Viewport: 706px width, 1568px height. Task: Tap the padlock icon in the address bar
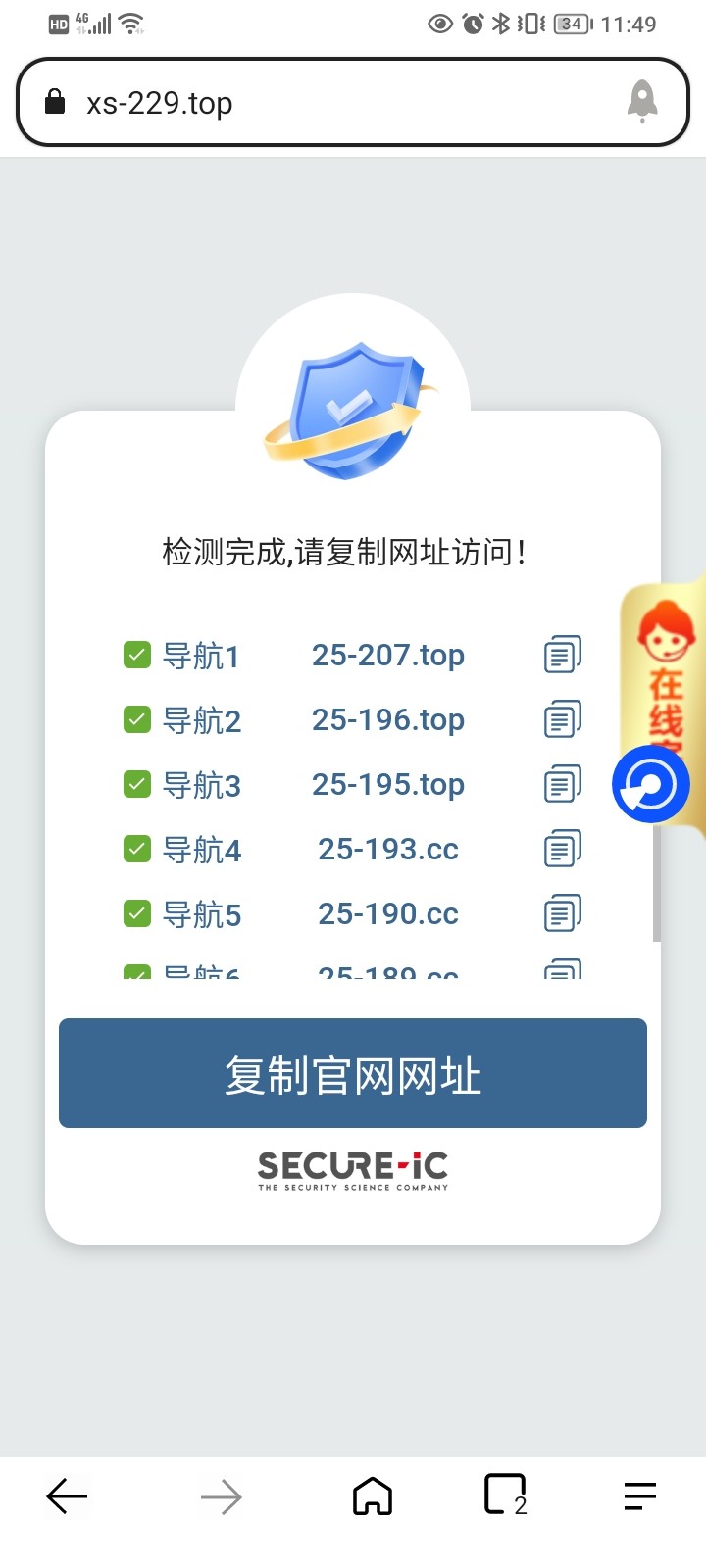pyautogui.click(x=54, y=101)
